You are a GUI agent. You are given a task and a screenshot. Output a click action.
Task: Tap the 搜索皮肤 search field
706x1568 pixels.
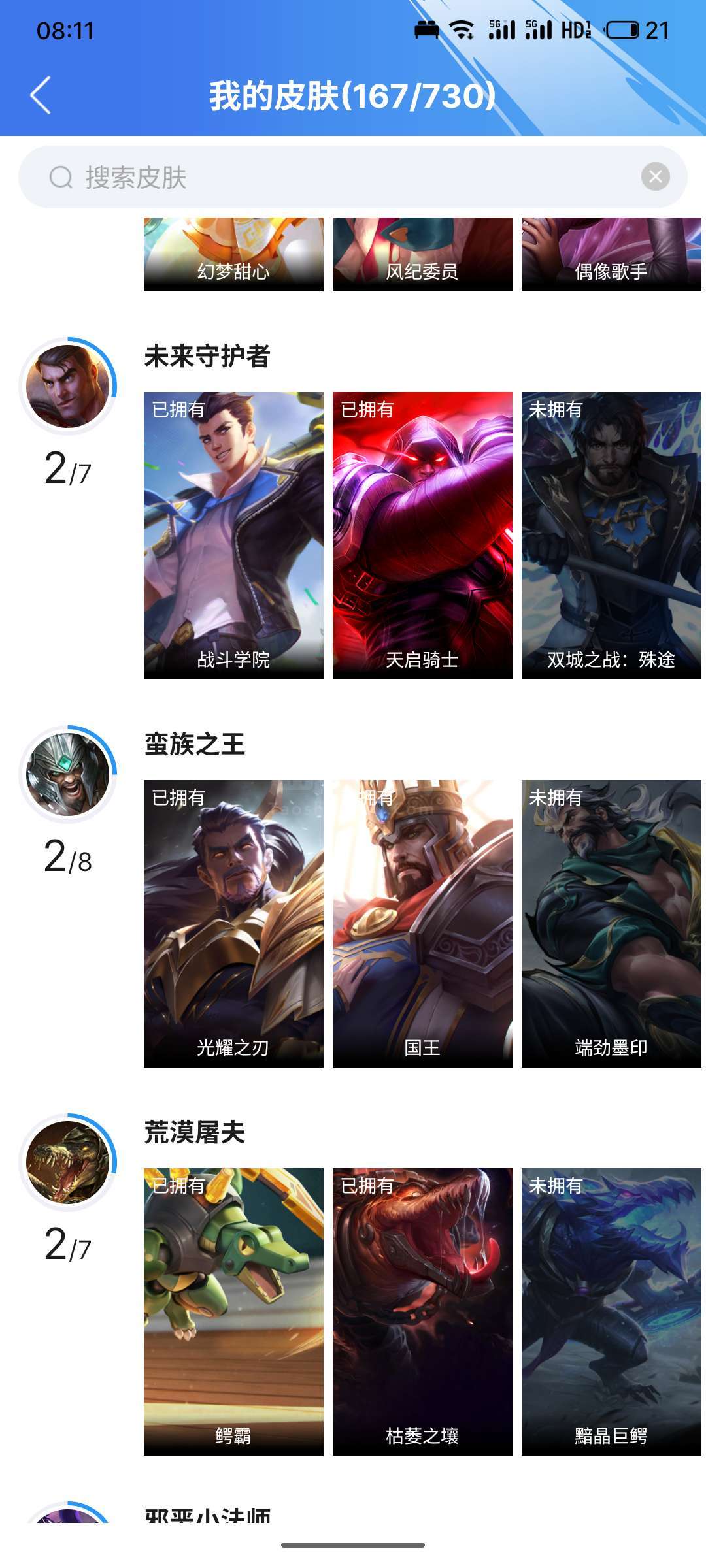click(353, 177)
